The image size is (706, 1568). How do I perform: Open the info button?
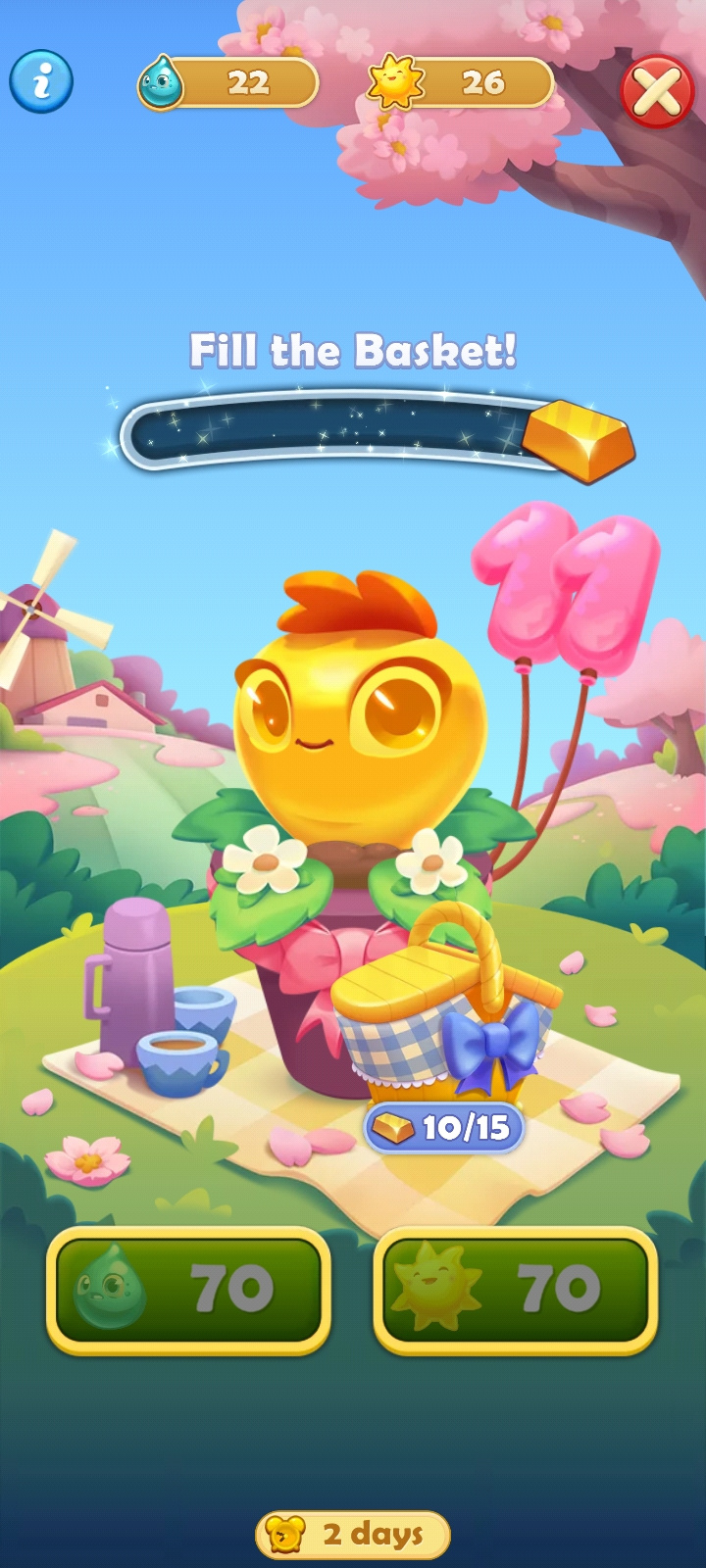pyautogui.click(x=41, y=81)
